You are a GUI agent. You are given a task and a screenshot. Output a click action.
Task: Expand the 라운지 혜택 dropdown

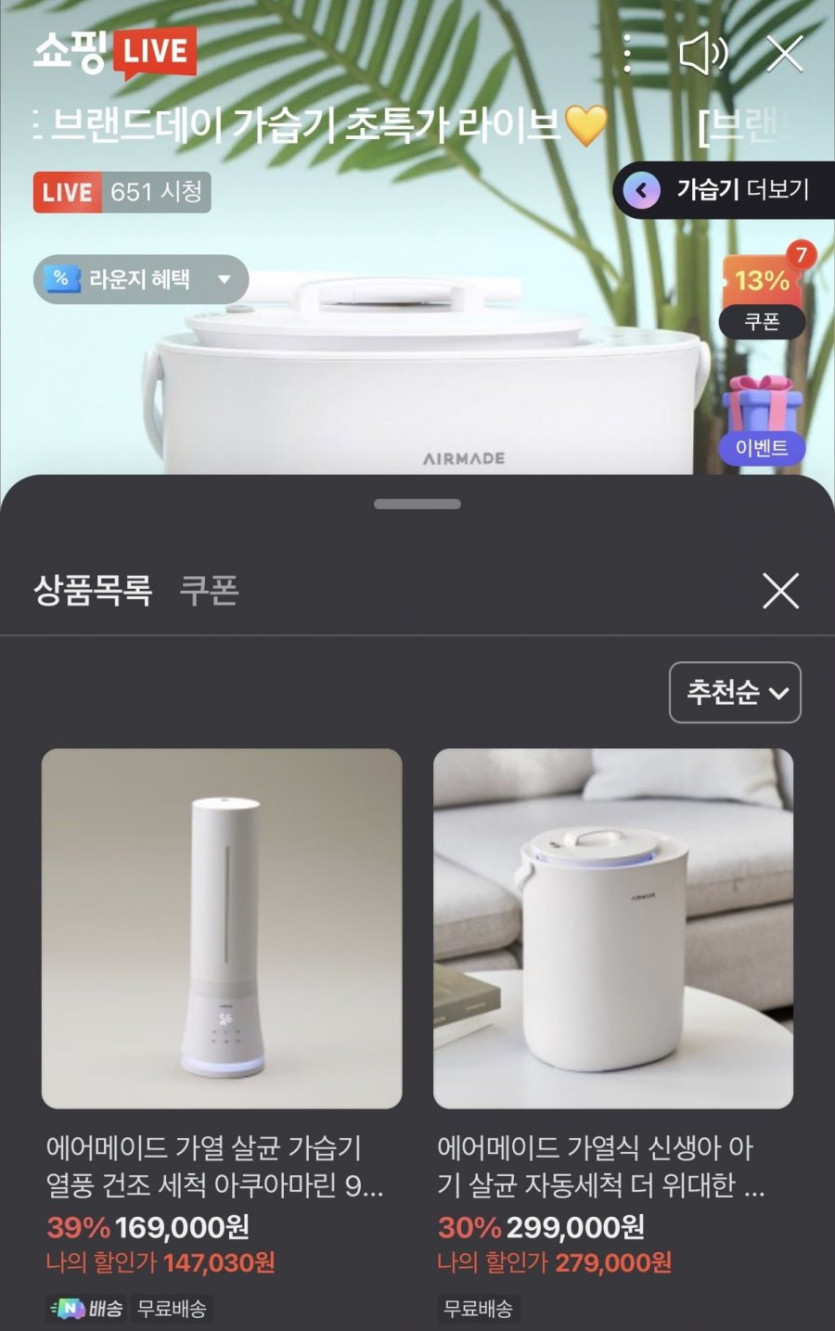pos(140,280)
